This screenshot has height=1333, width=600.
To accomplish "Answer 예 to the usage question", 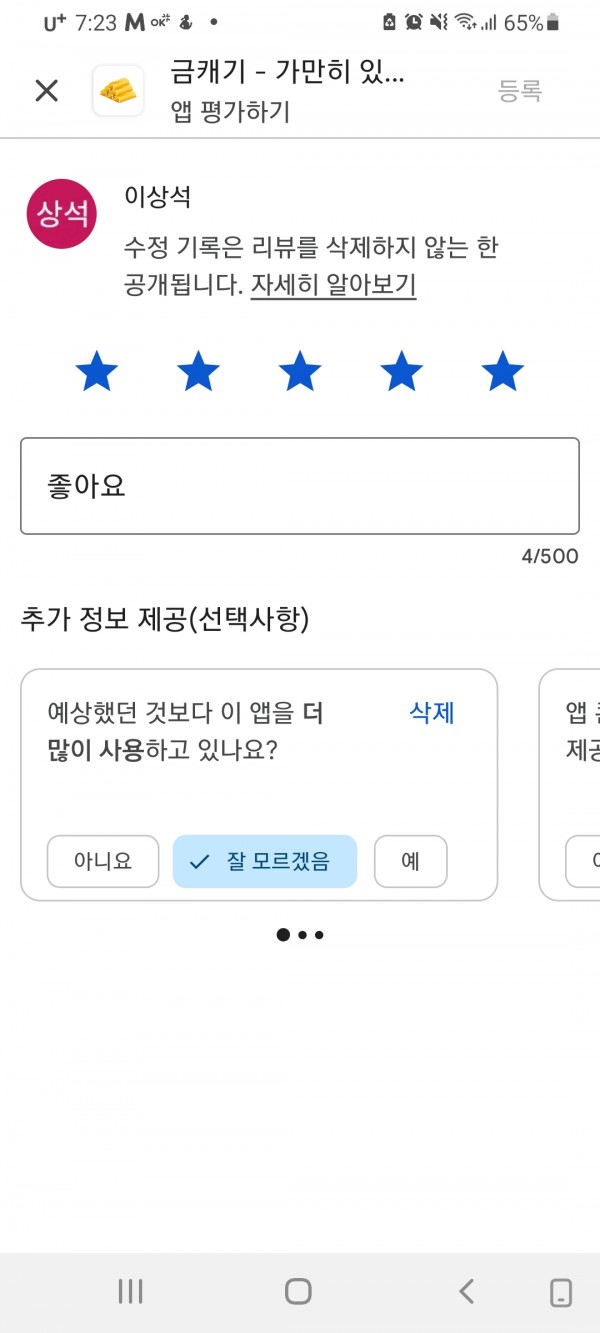I will [410, 861].
